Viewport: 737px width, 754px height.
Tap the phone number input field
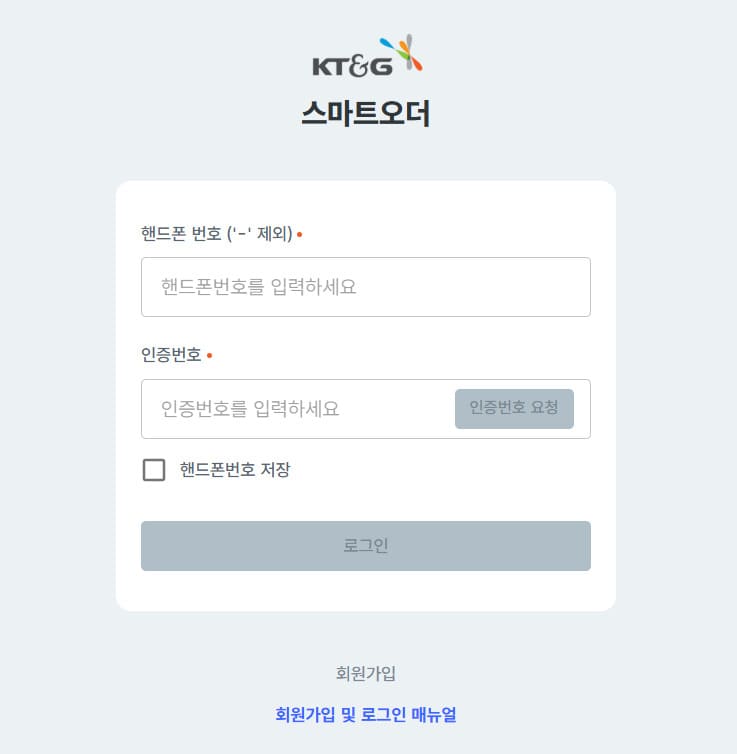[365, 287]
